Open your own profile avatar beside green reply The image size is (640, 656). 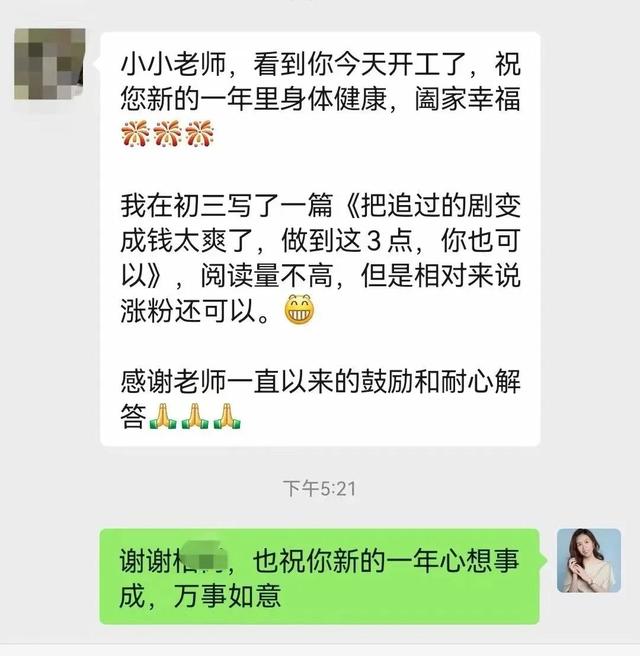(589, 559)
